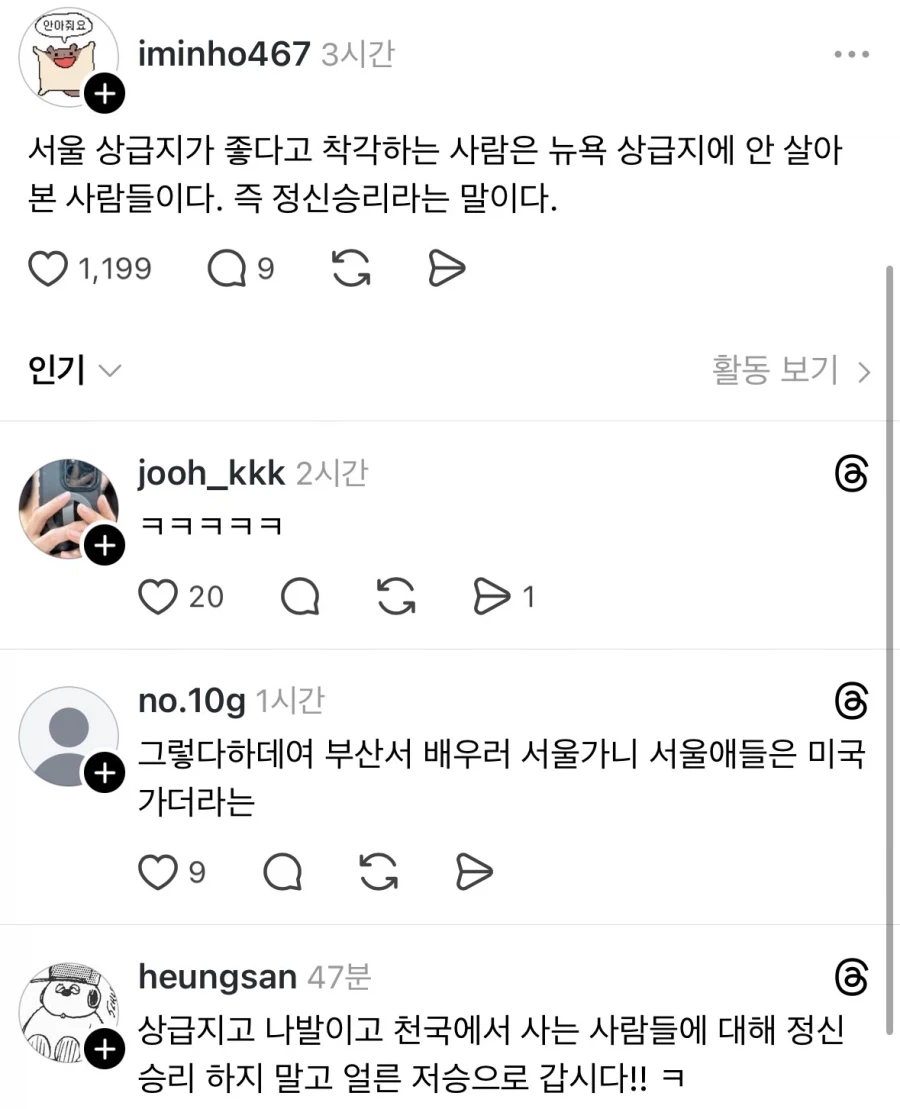
Task: Open jooh_kkk's profile picture
Action: pos(68,508)
